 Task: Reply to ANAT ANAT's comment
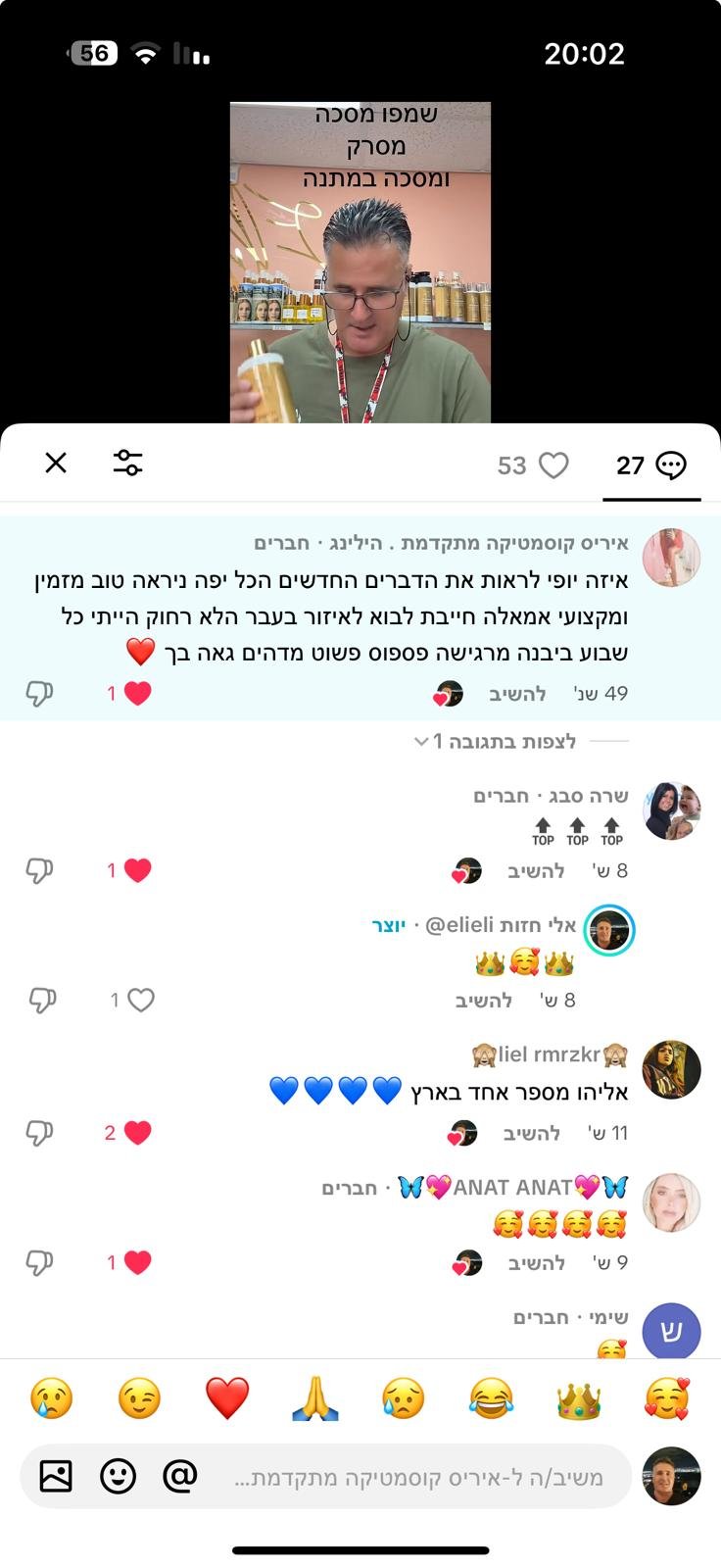[536, 1262]
